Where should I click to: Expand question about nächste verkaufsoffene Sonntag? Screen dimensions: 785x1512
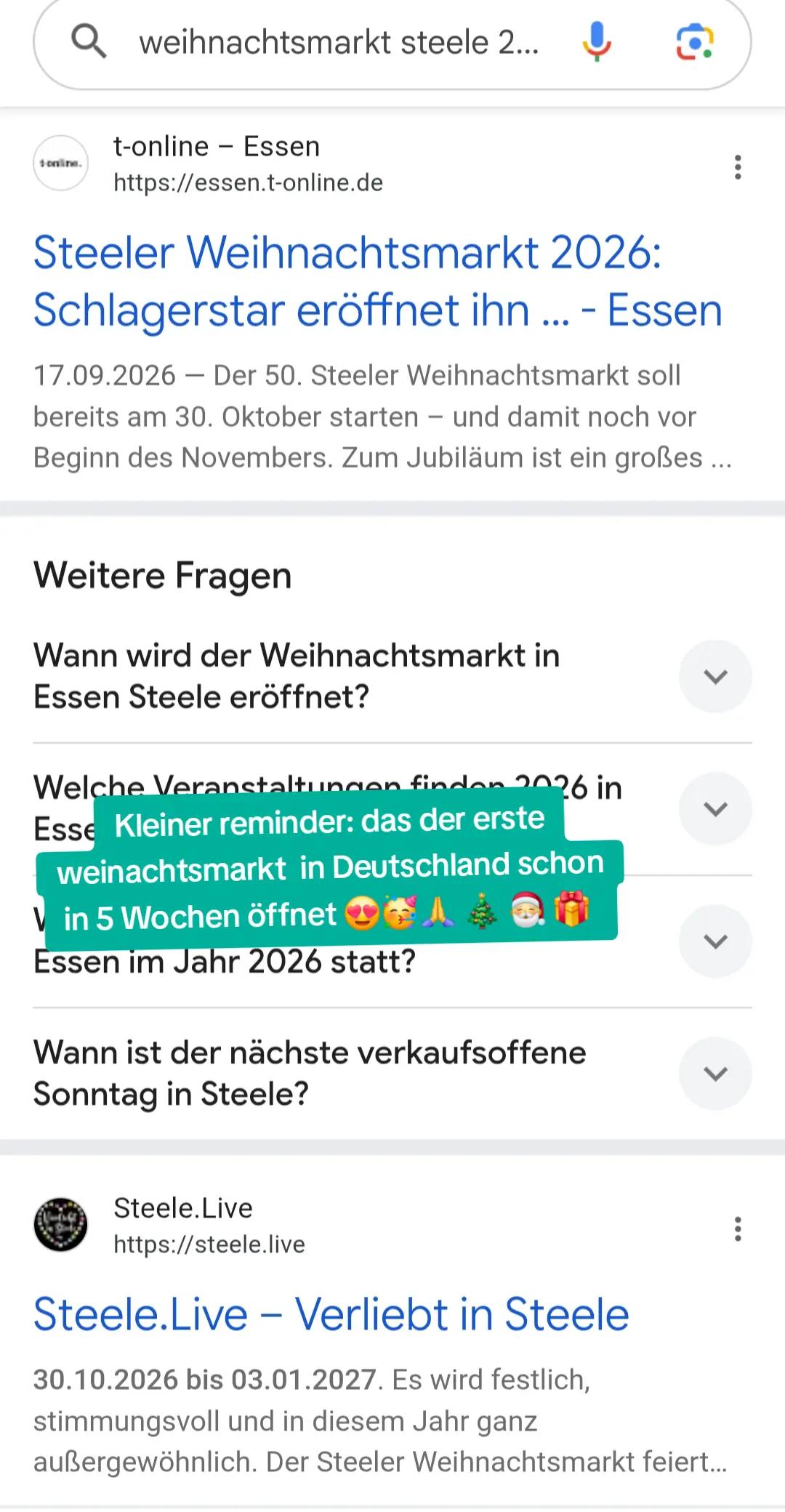pos(715,1073)
